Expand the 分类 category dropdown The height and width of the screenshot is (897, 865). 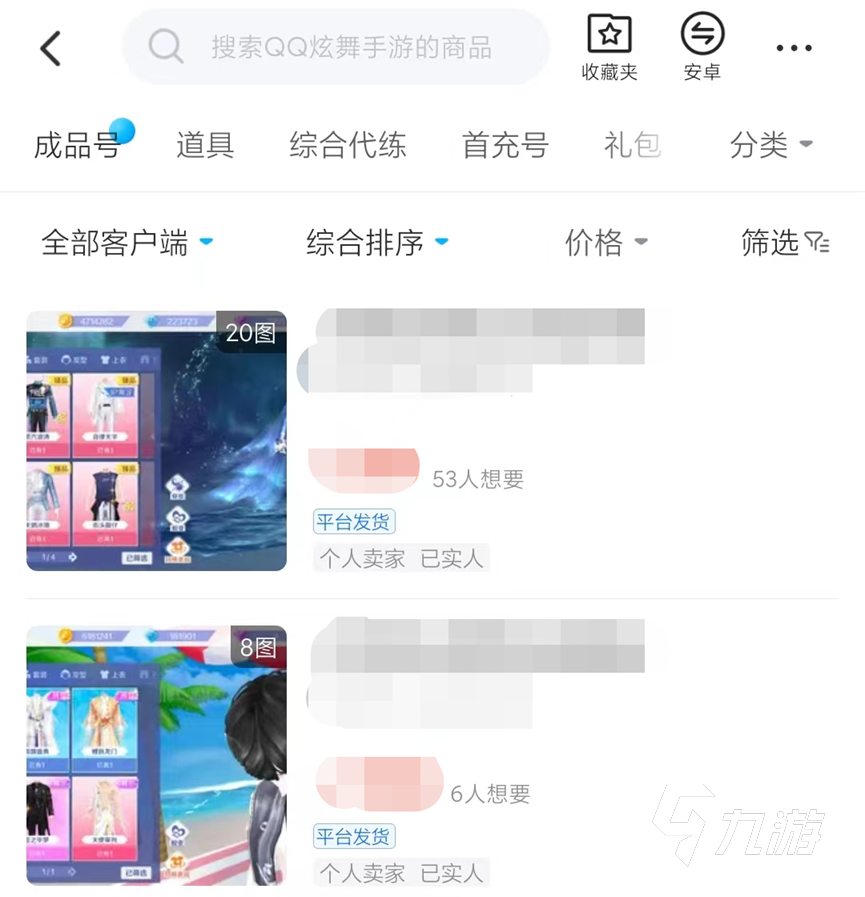click(x=770, y=146)
